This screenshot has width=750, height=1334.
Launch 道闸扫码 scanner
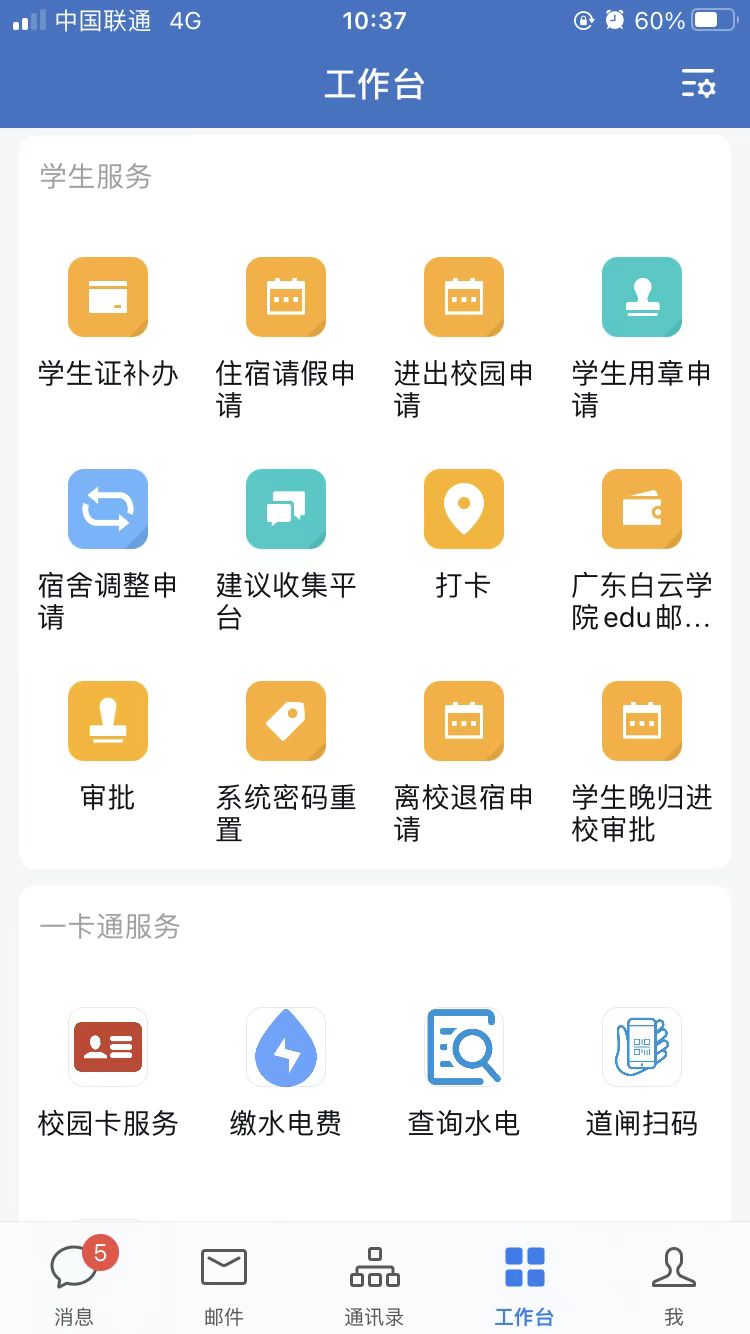tap(642, 1047)
